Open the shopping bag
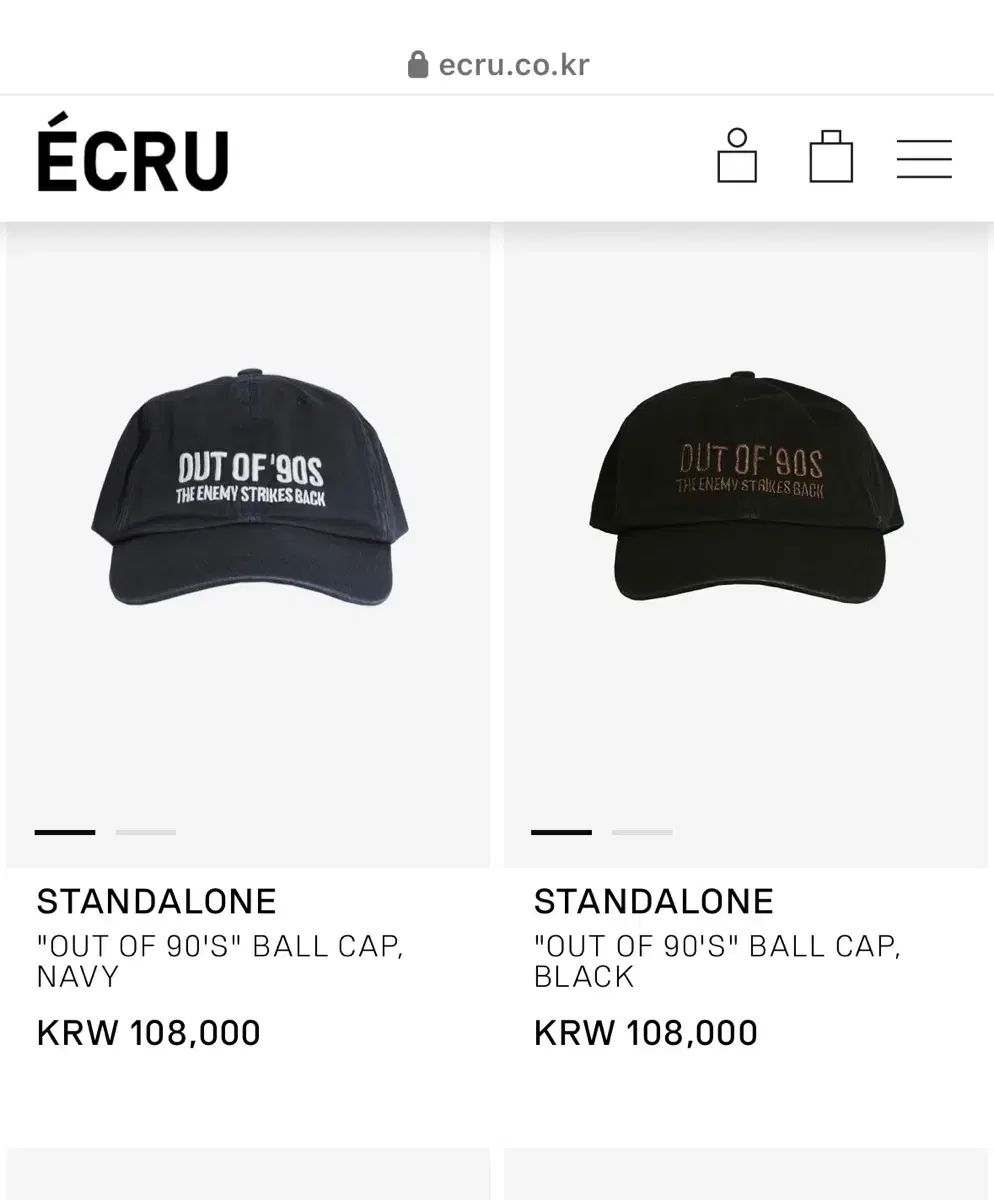Image resolution: width=994 pixels, height=1200 pixels. (831, 157)
